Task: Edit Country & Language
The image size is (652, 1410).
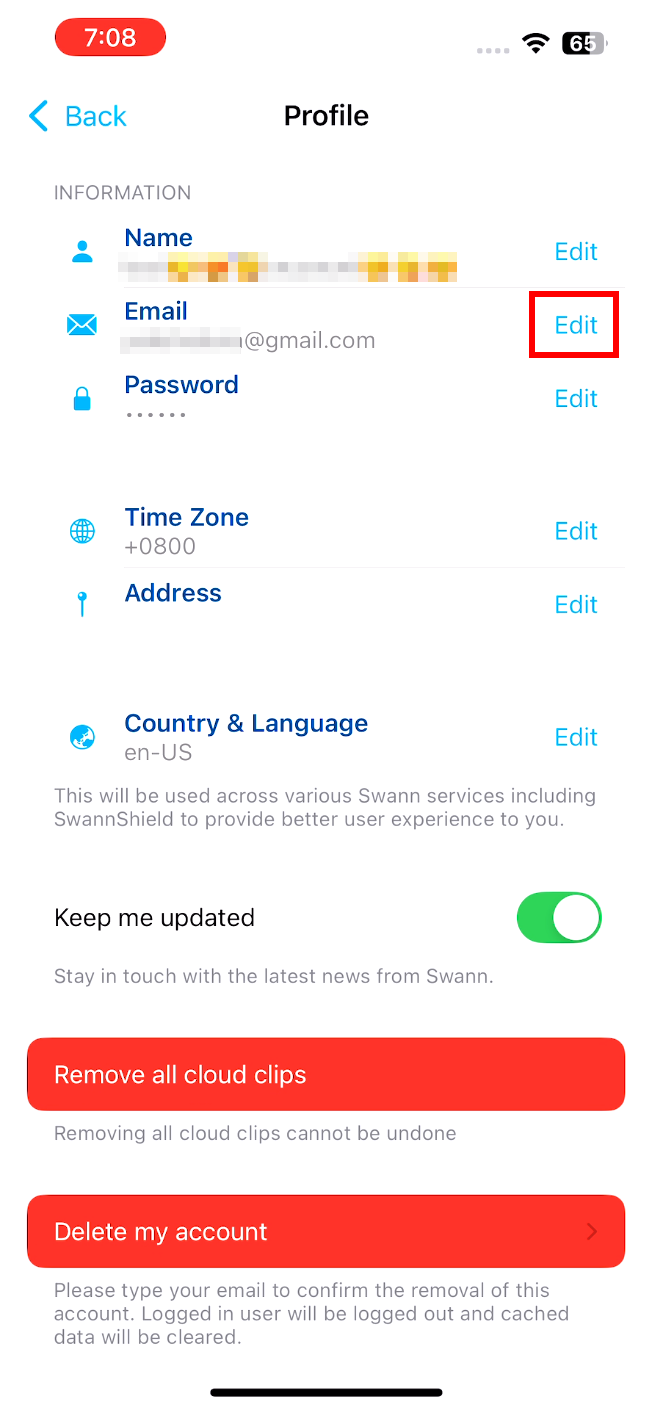Action: [x=576, y=737]
